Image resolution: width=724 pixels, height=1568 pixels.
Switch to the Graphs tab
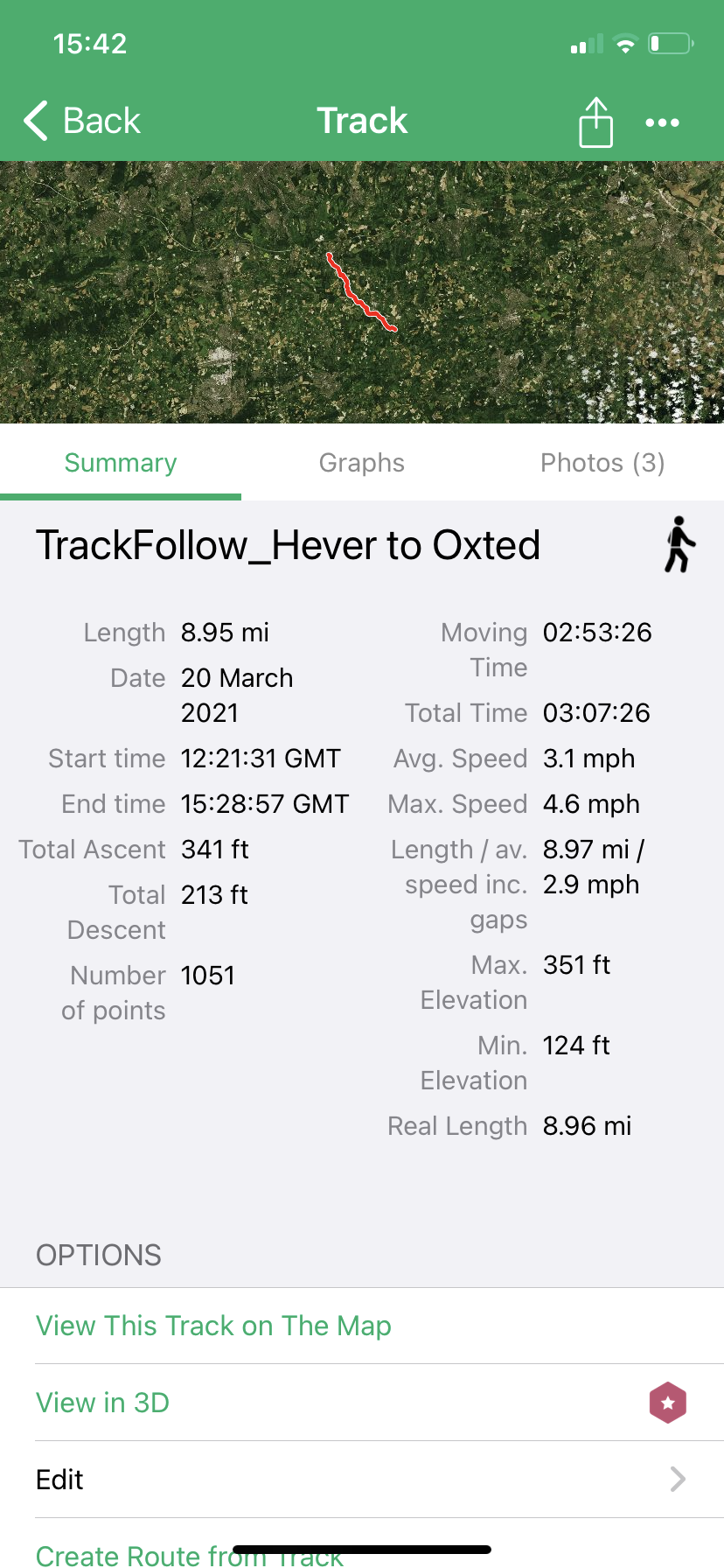[x=362, y=463]
